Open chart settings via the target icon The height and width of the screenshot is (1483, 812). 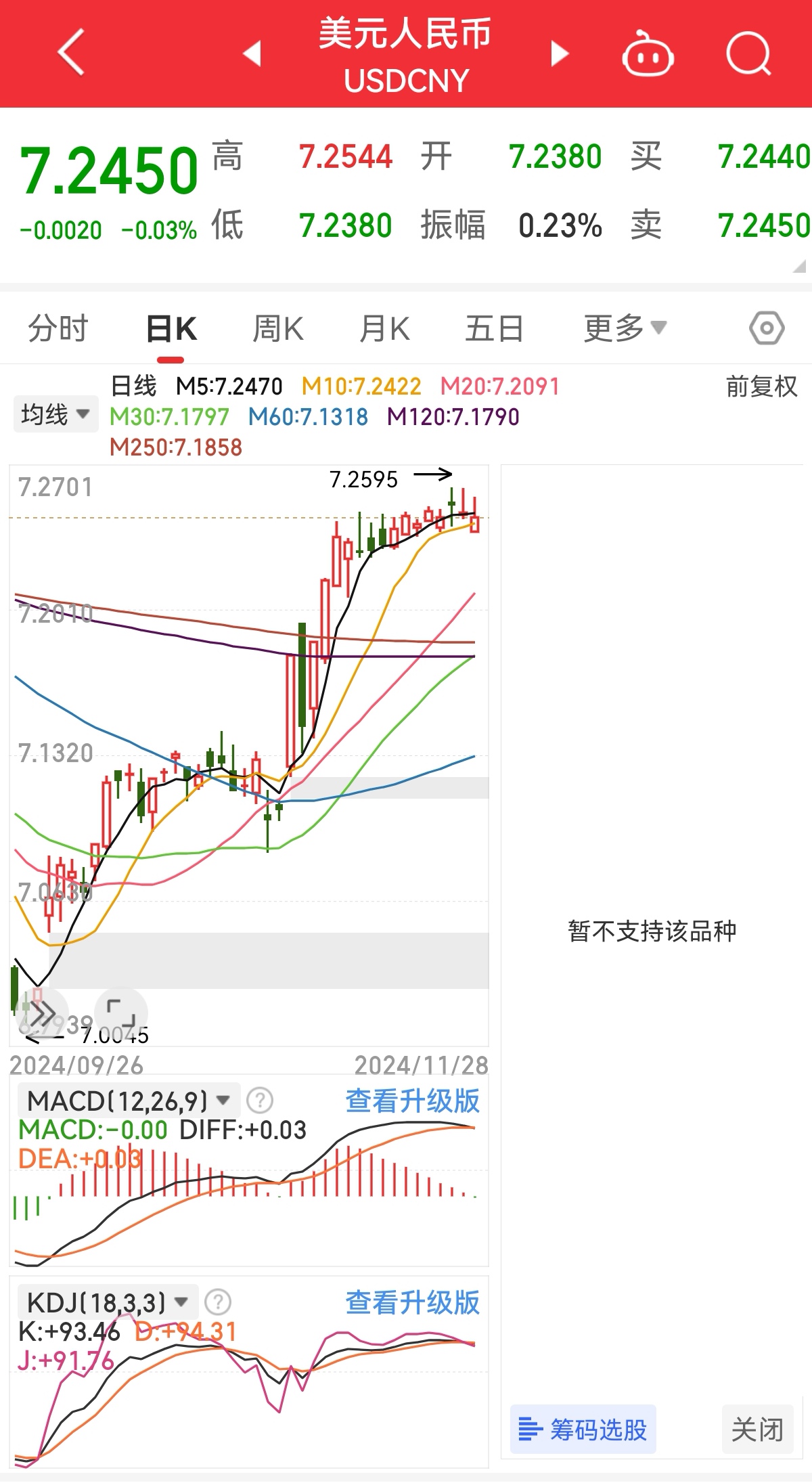pos(765,328)
